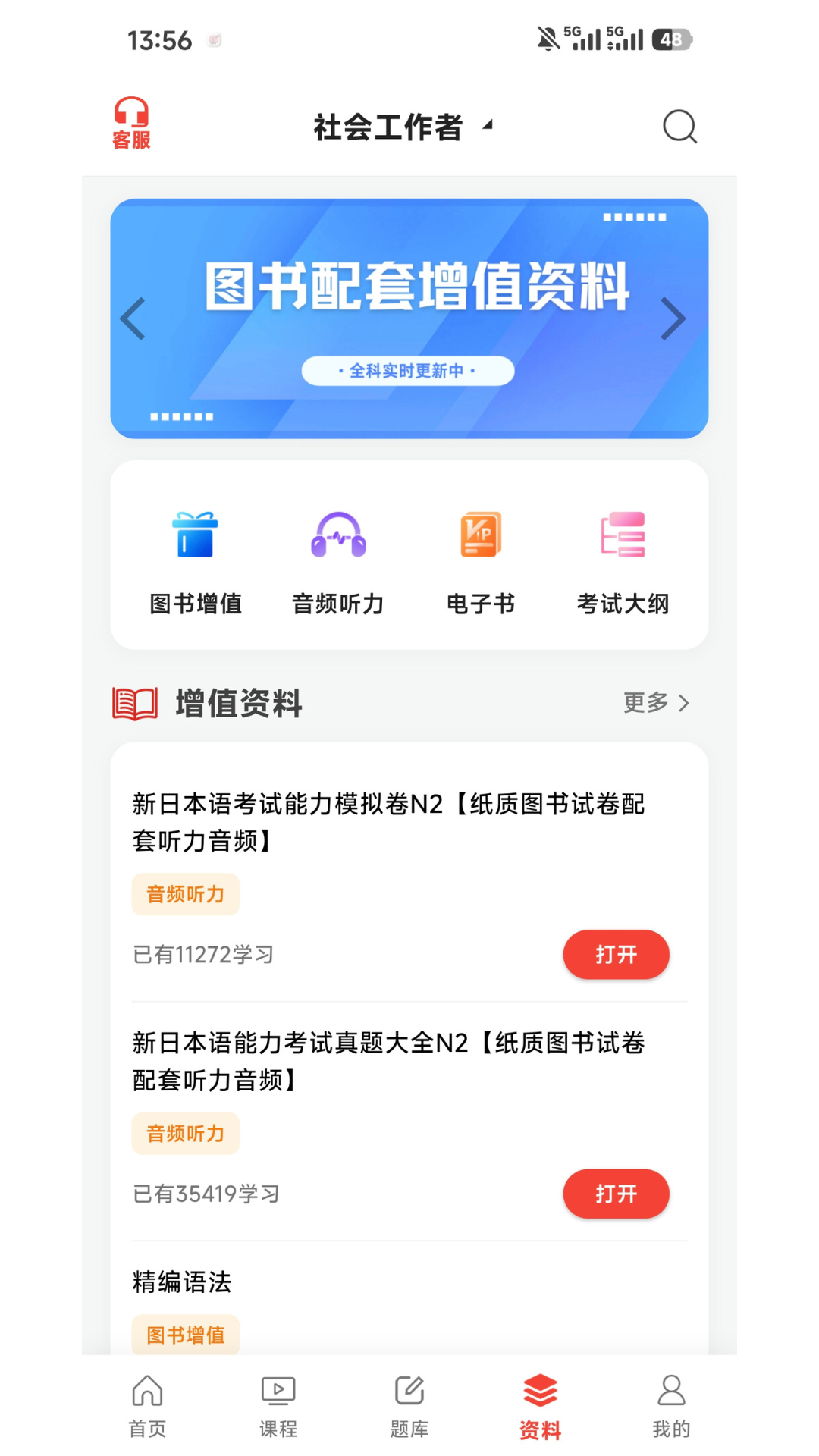Tap the banner's left arrow

(x=134, y=318)
